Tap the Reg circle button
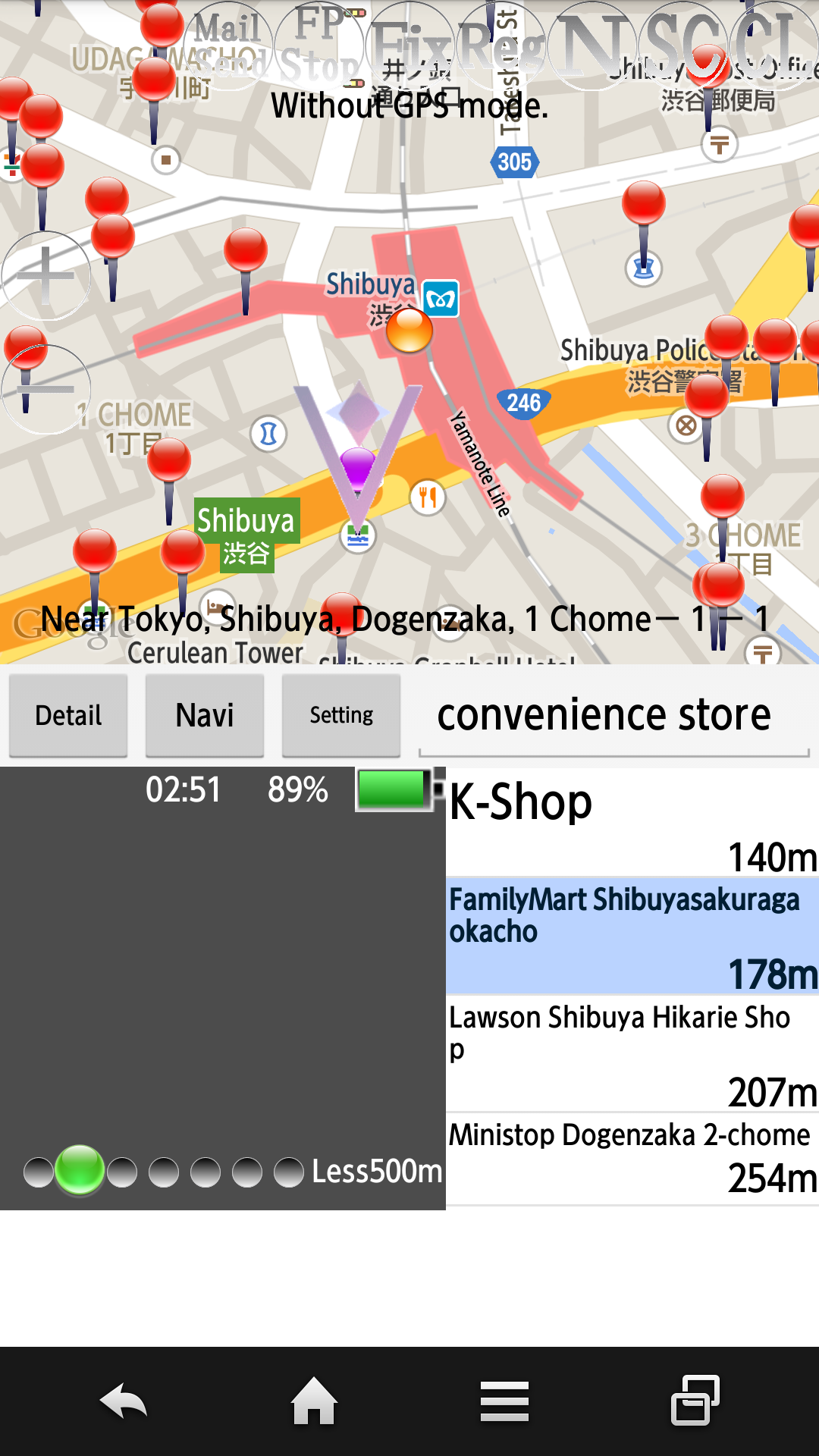 coord(501,46)
